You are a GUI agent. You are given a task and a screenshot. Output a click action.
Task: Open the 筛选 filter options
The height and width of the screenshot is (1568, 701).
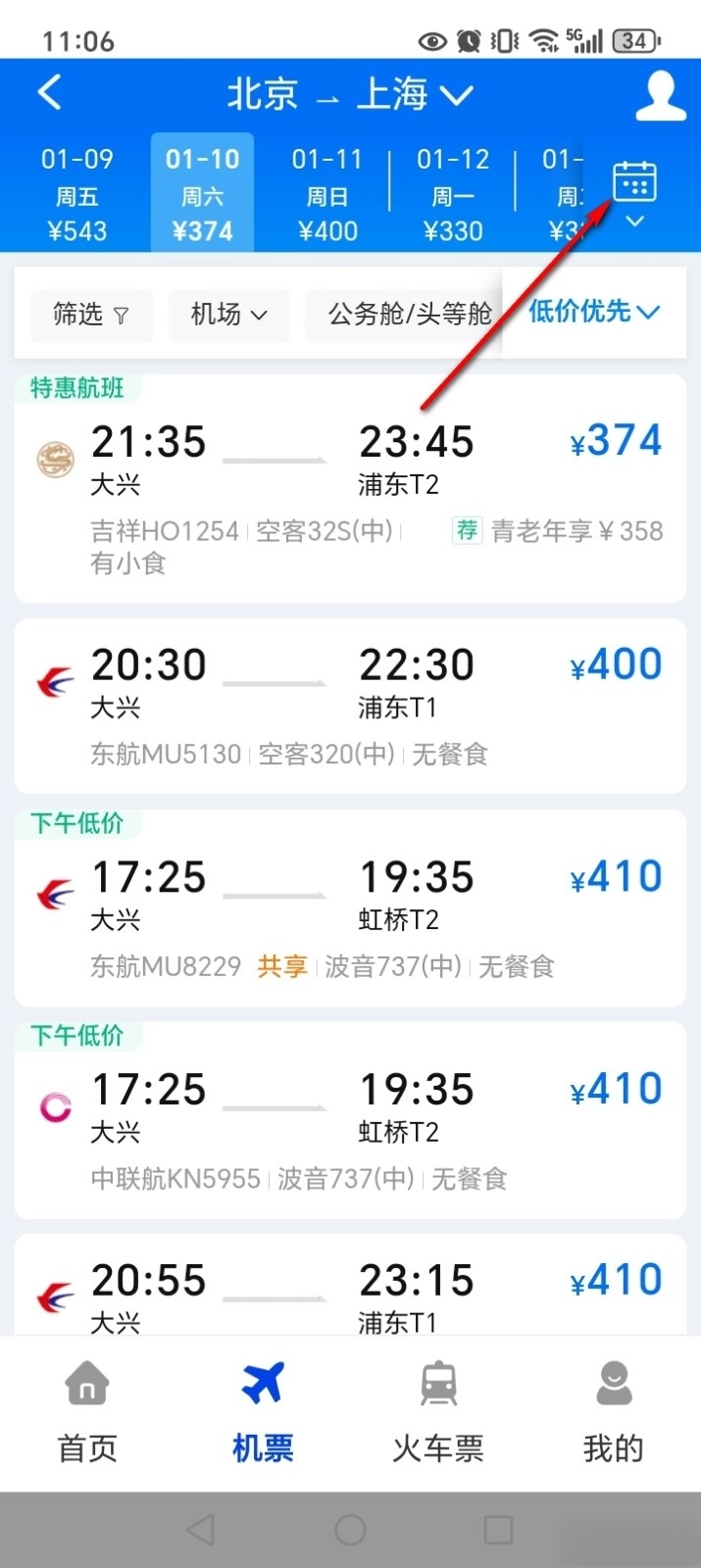(x=91, y=315)
